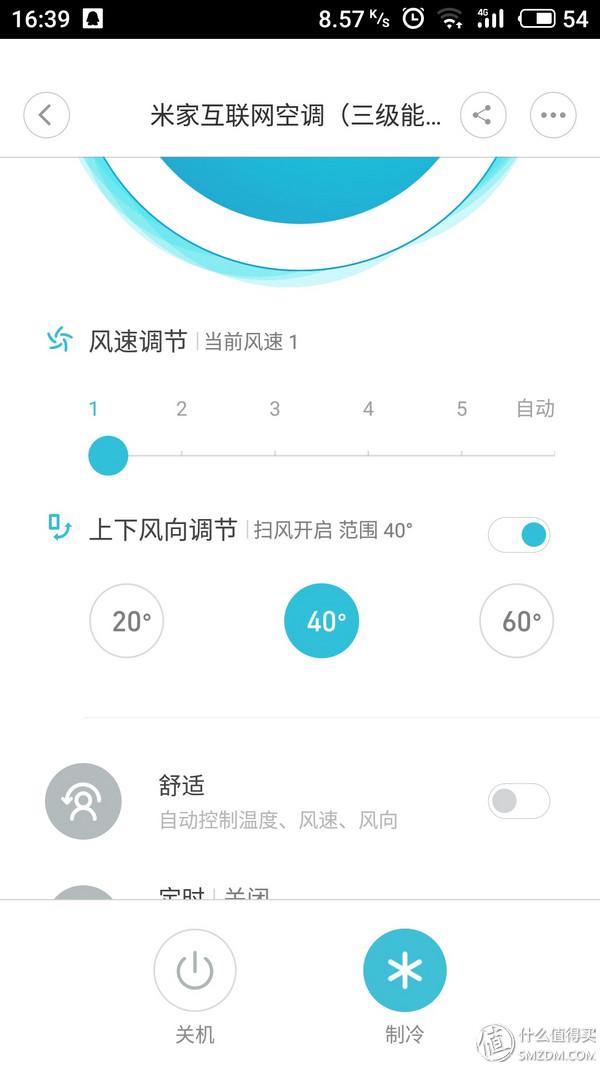Share the air conditioner device
Screen dimensions: 600x1067
coord(482,115)
